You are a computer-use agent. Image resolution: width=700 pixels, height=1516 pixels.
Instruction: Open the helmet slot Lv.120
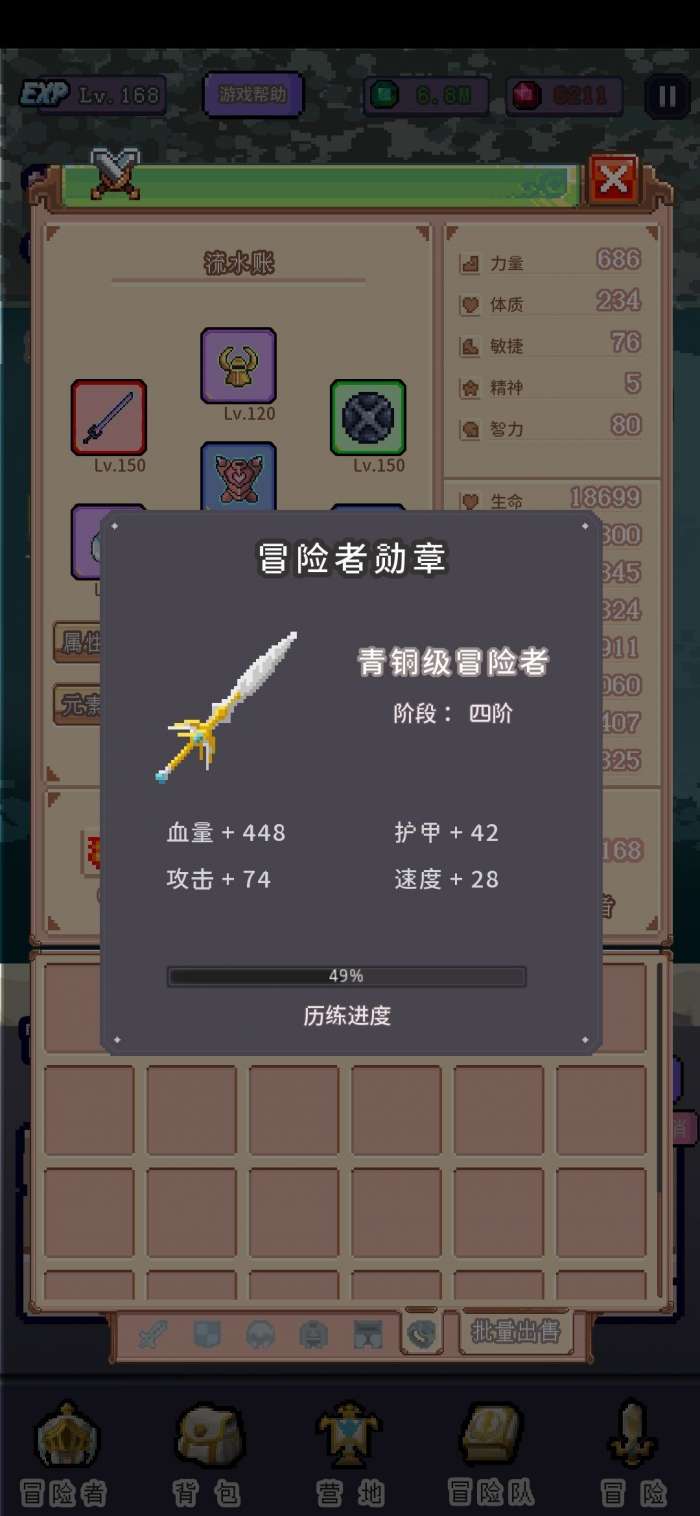click(238, 365)
